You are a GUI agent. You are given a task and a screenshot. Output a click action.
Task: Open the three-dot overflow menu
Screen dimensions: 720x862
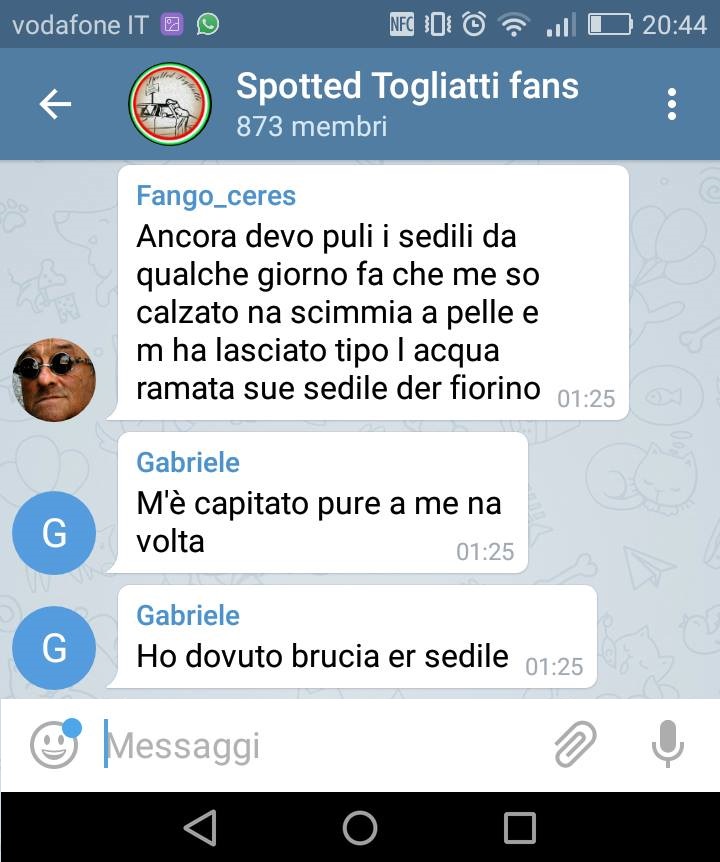(x=672, y=104)
